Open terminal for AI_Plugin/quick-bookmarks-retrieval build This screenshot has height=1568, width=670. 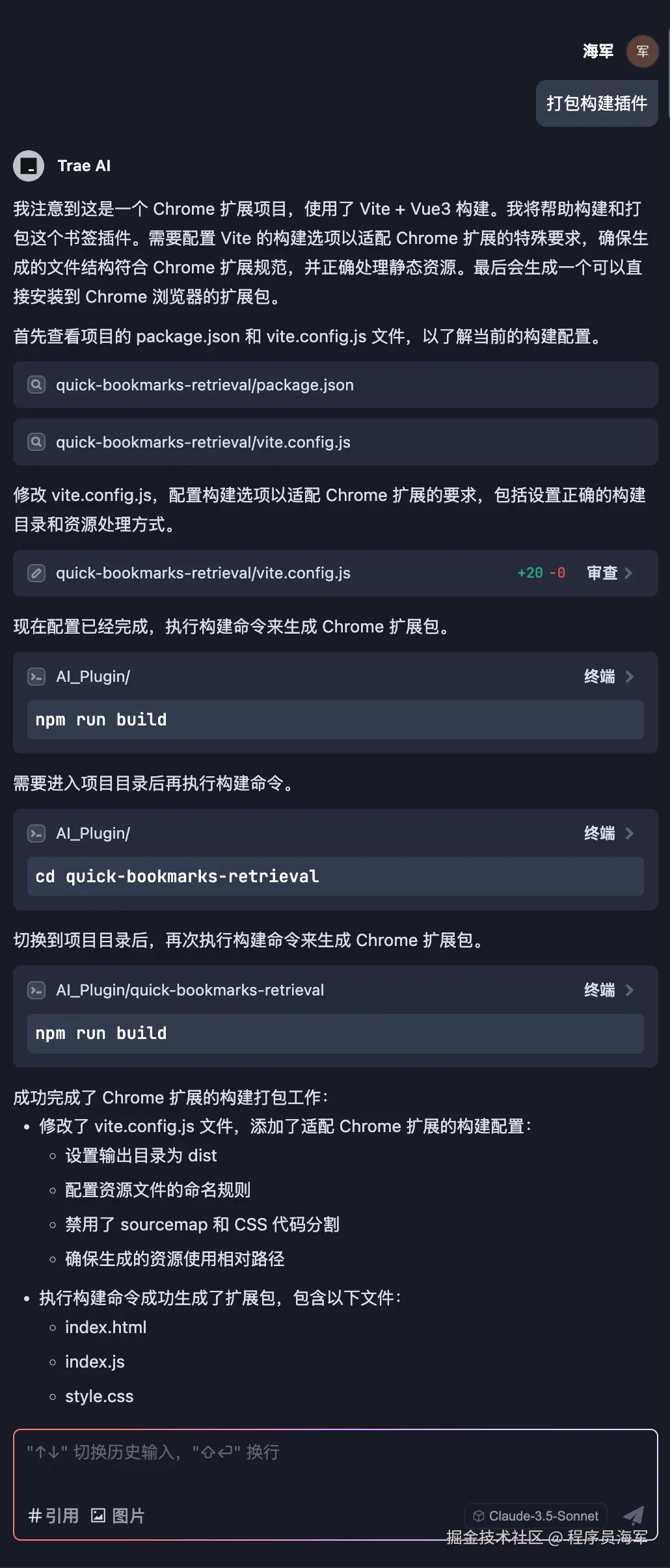coord(608,990)
